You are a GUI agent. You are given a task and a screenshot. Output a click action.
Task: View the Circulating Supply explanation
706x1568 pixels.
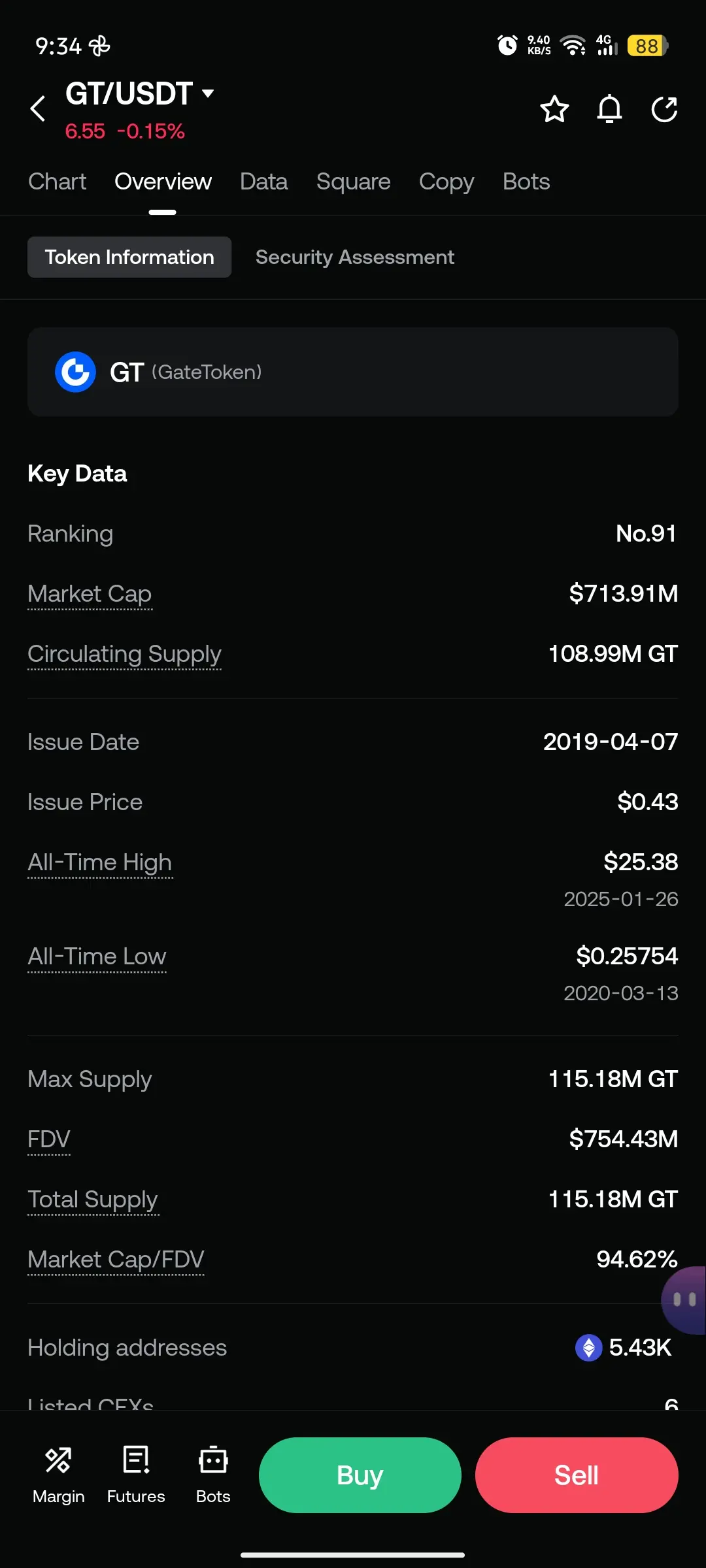(x=124, y=654)
